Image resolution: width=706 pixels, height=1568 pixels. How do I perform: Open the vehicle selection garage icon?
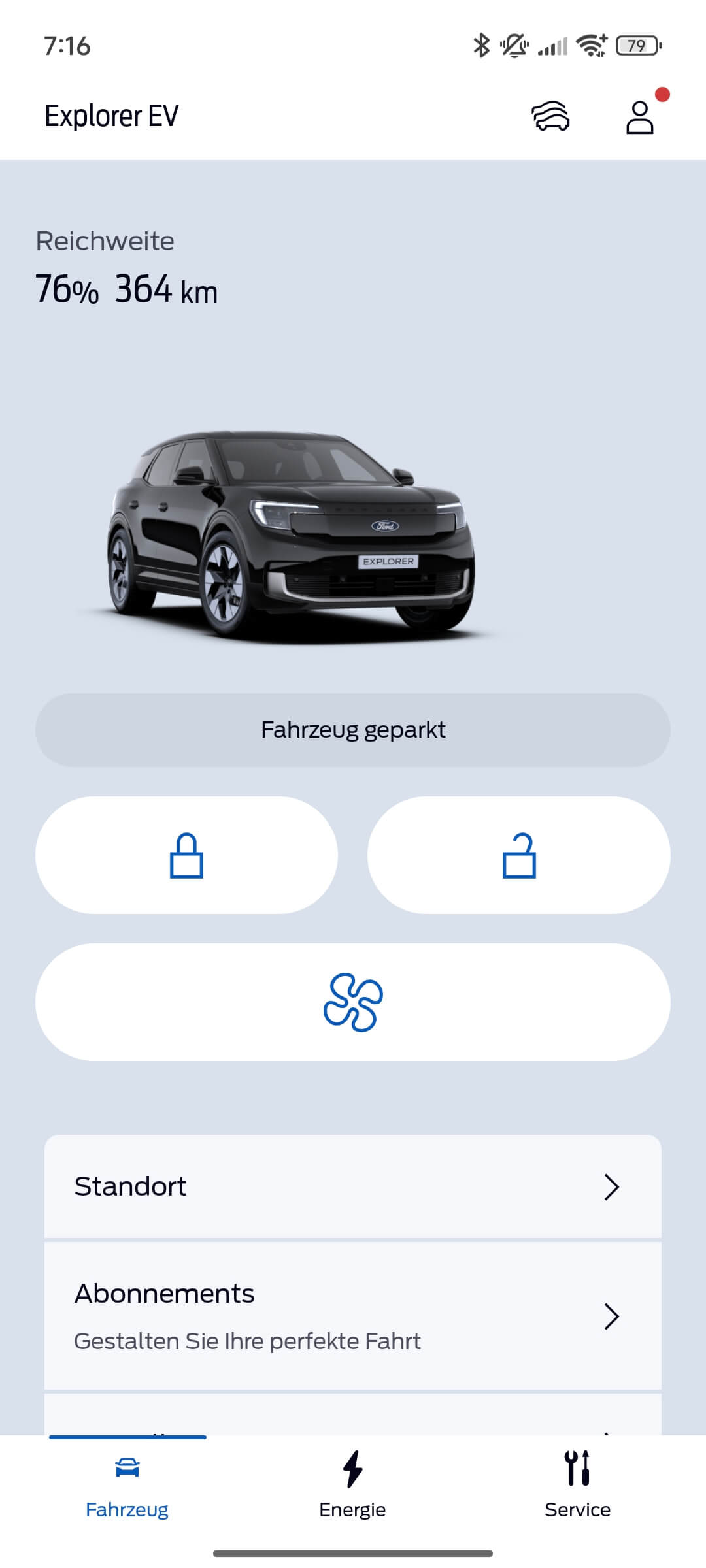pos(550,117)
